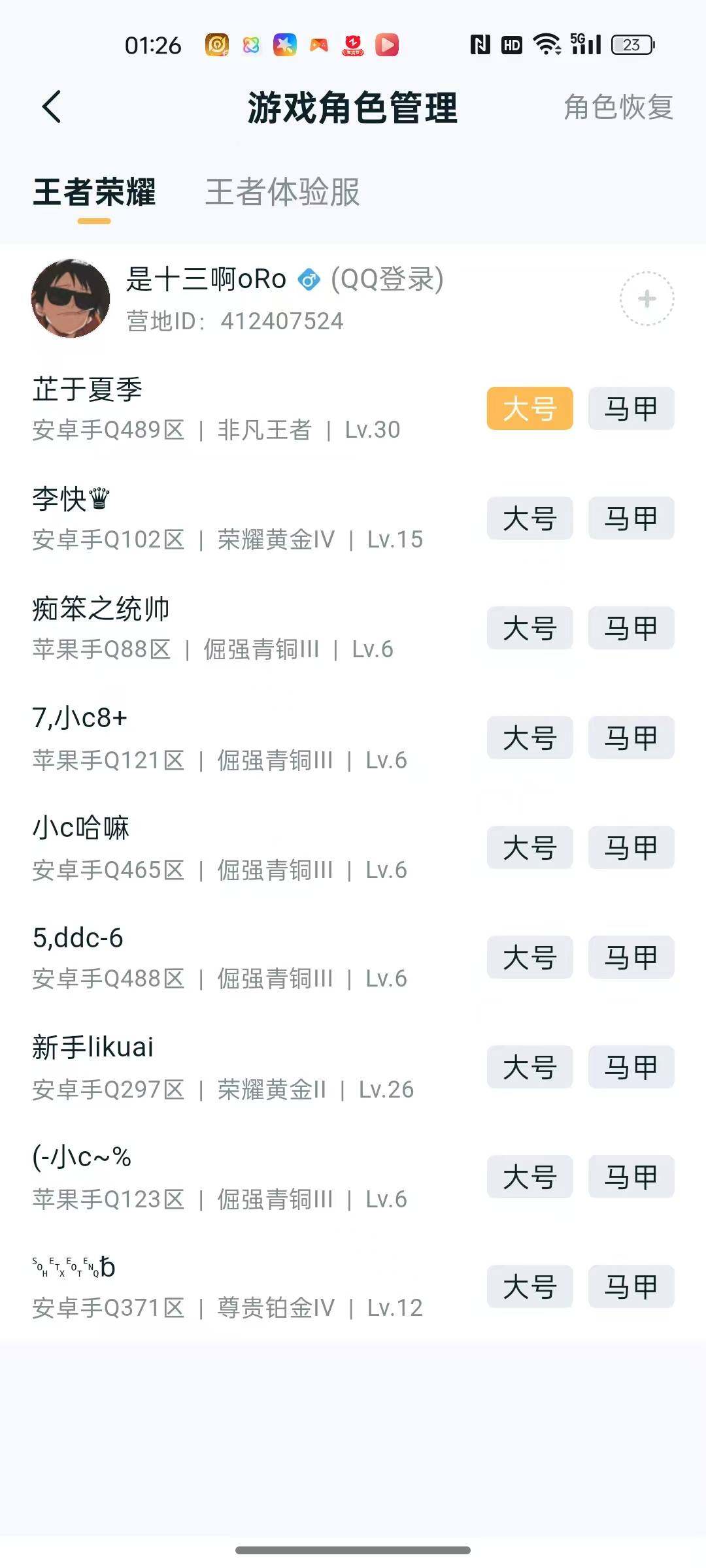Set 李快♛ as 大号
706x1568 pixels.
tap(529, 518)
